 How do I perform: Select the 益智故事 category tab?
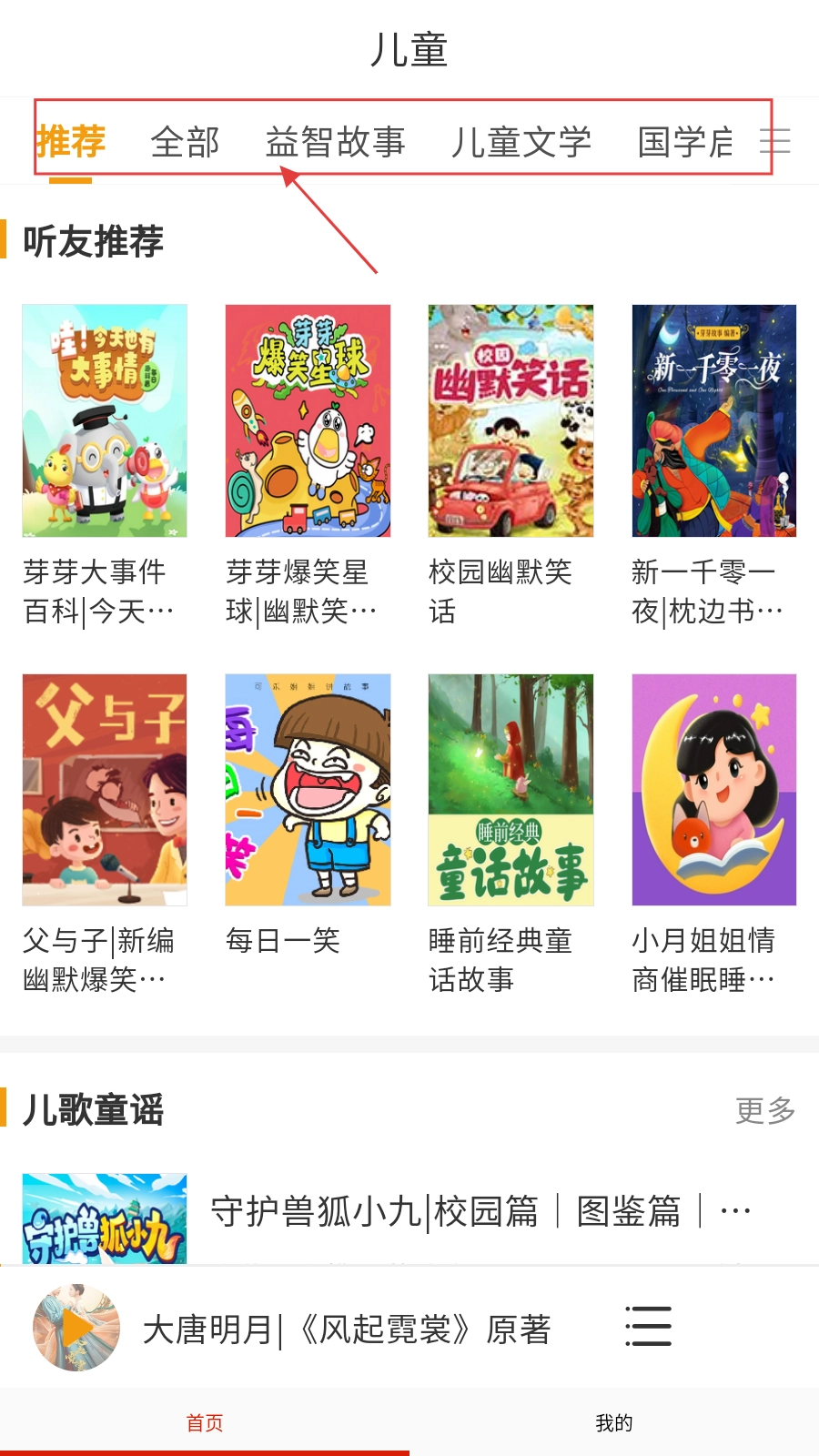[335, 142]
